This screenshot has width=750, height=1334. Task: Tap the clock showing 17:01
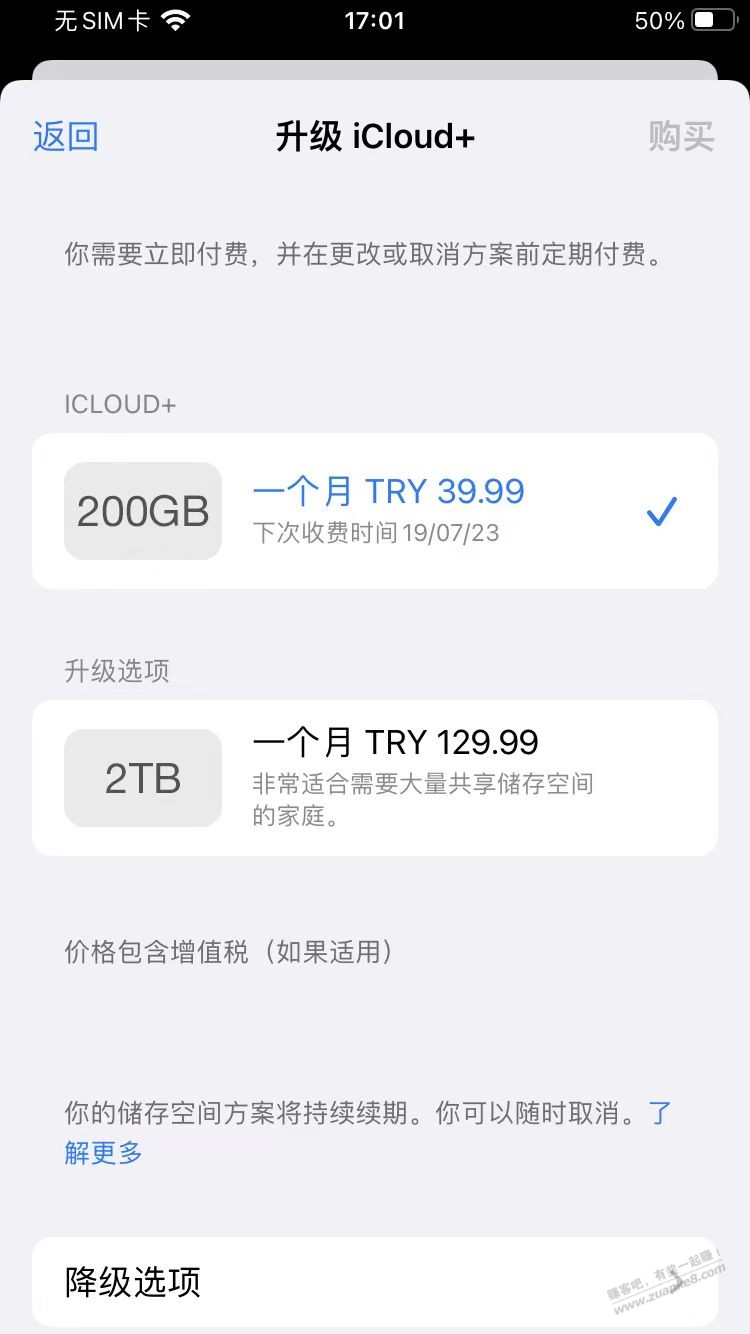[375, 20]
